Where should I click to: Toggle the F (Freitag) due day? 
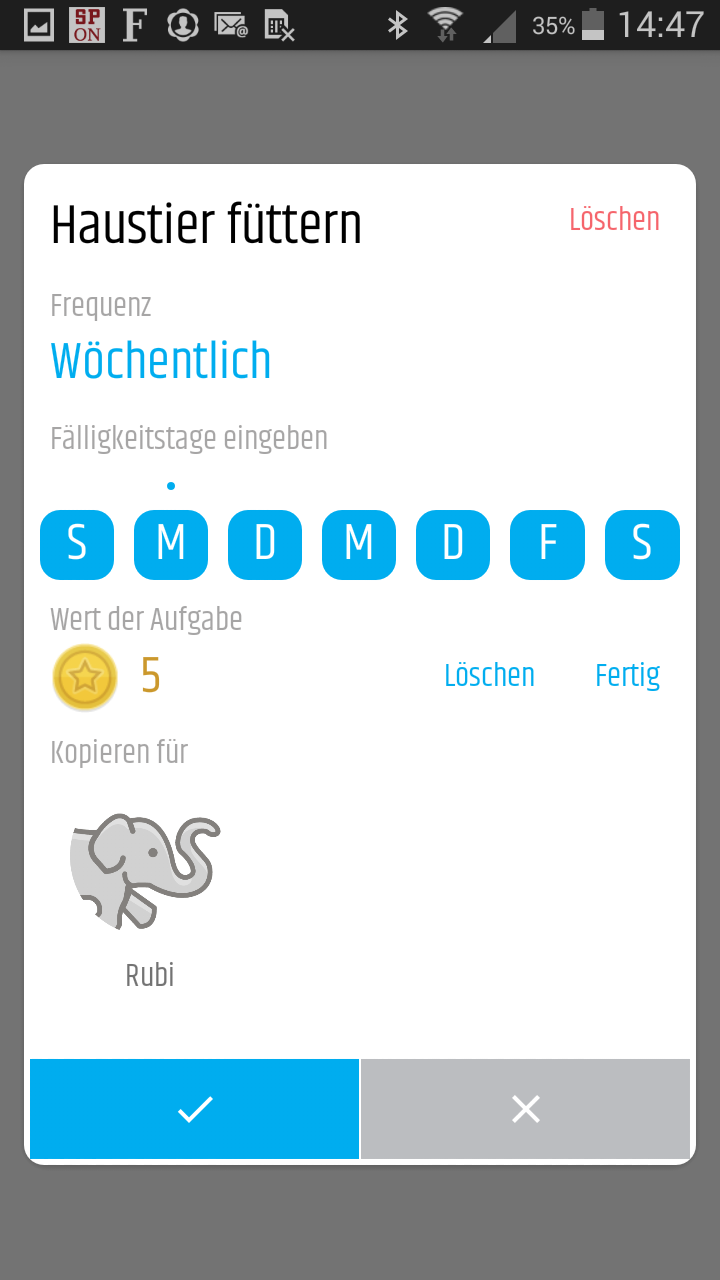(x=547, y=544)
